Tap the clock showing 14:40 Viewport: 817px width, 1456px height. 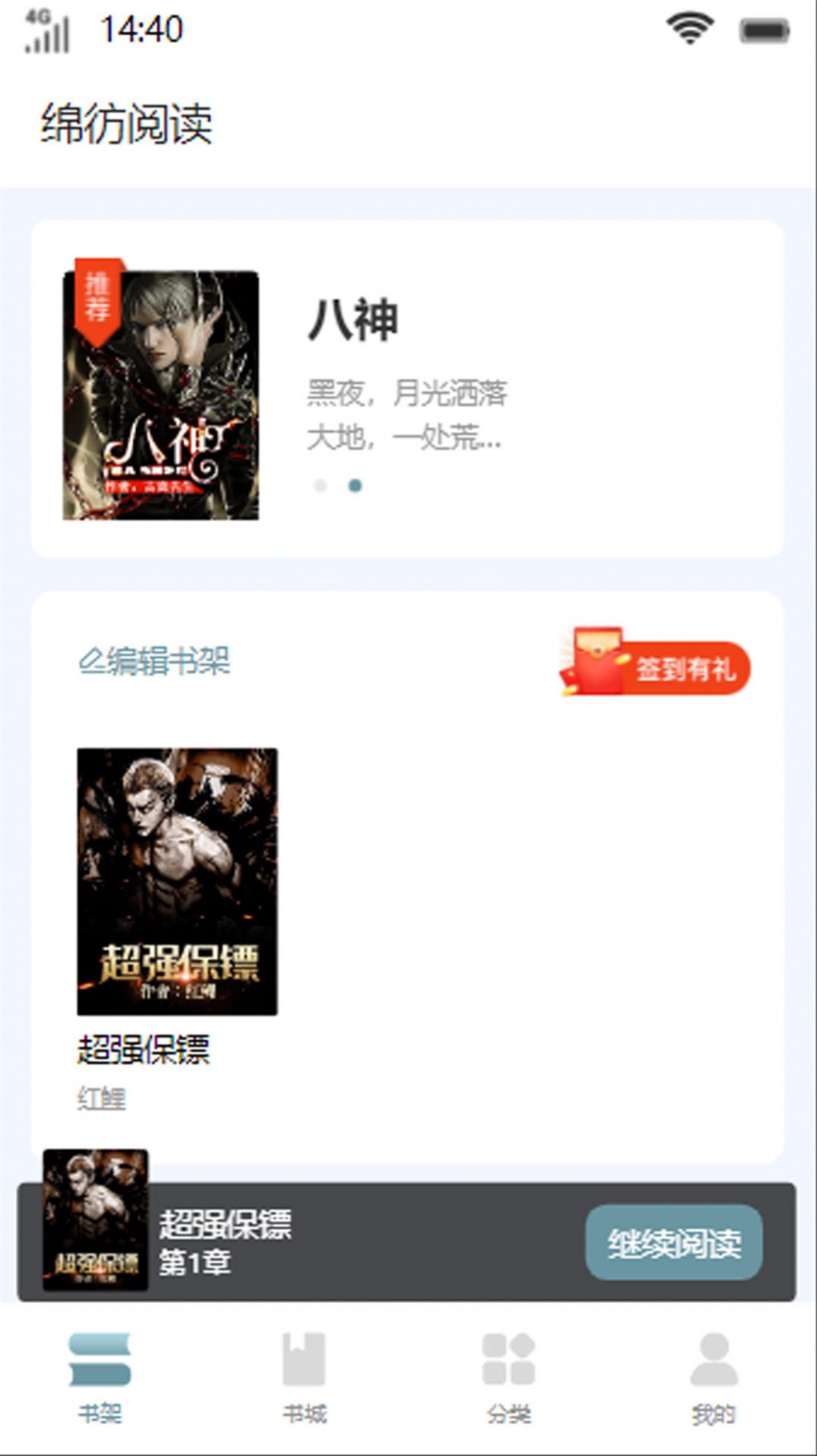click(x=141, y=32)
